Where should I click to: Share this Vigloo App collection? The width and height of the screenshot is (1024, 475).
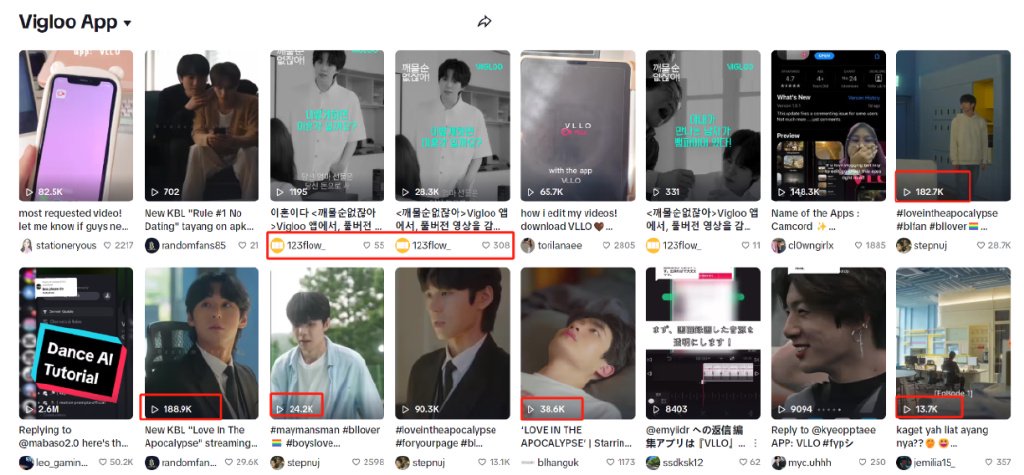coord(484,22)
